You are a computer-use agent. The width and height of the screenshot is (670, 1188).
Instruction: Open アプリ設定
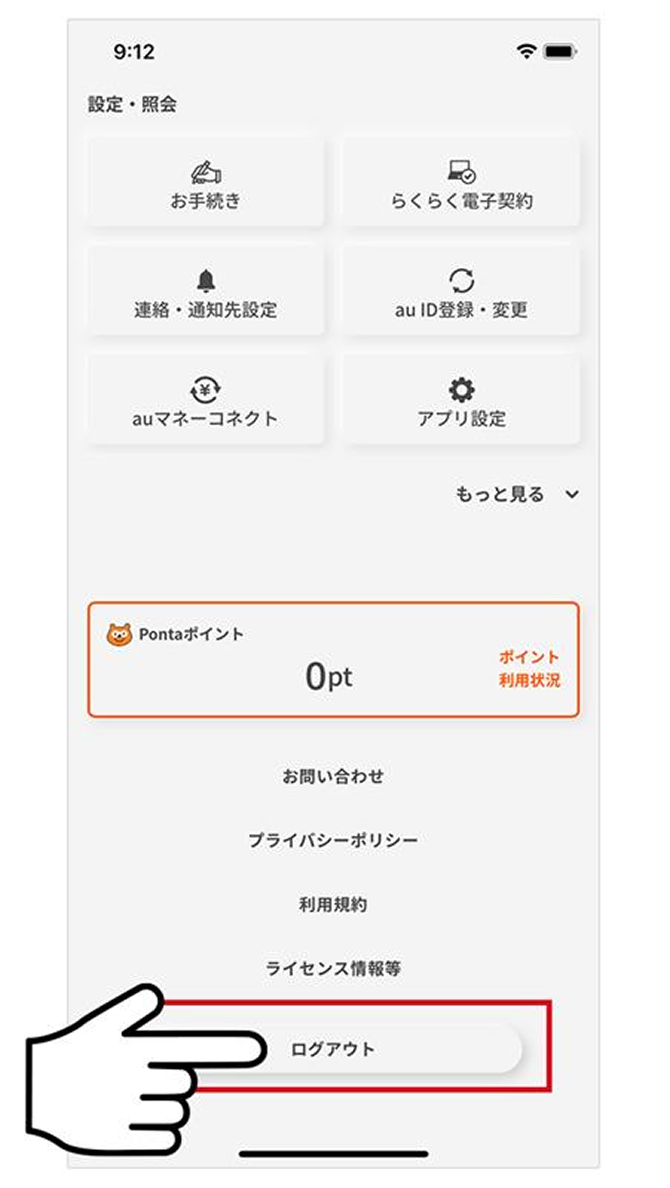[x=461, y=400]
